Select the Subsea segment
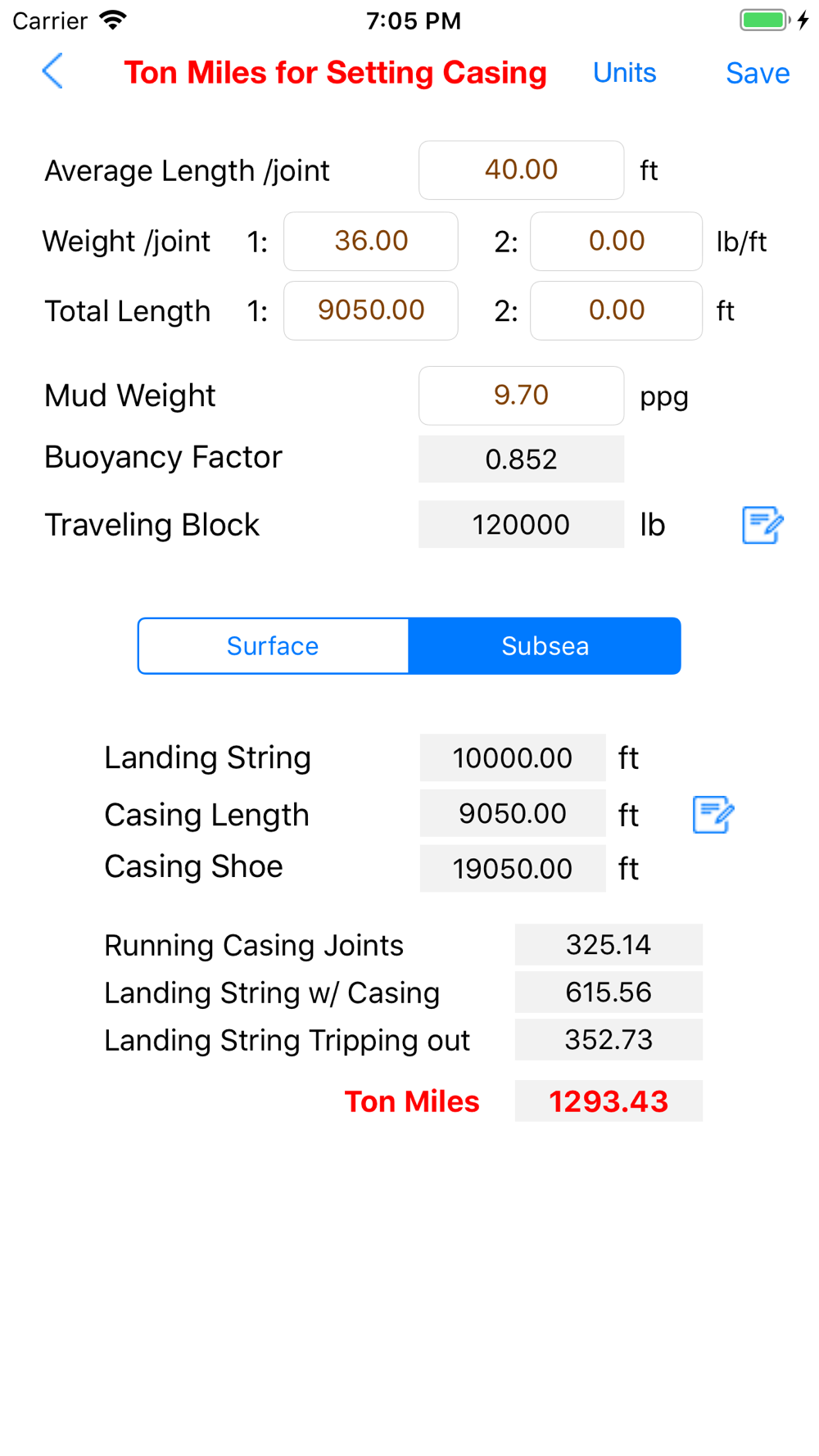 coord(545,646)
